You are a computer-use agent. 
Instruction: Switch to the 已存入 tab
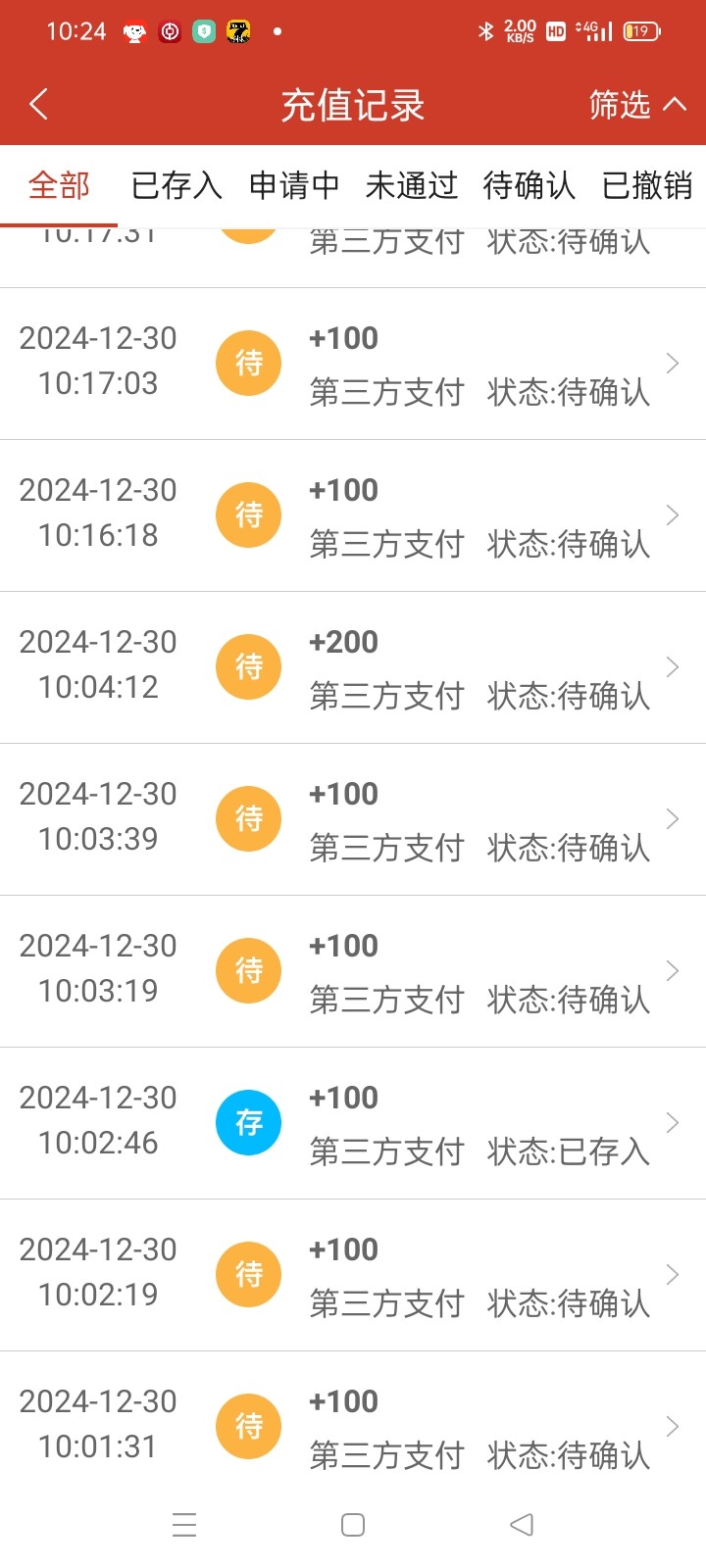pyautogui.click(x=176, y=185)
